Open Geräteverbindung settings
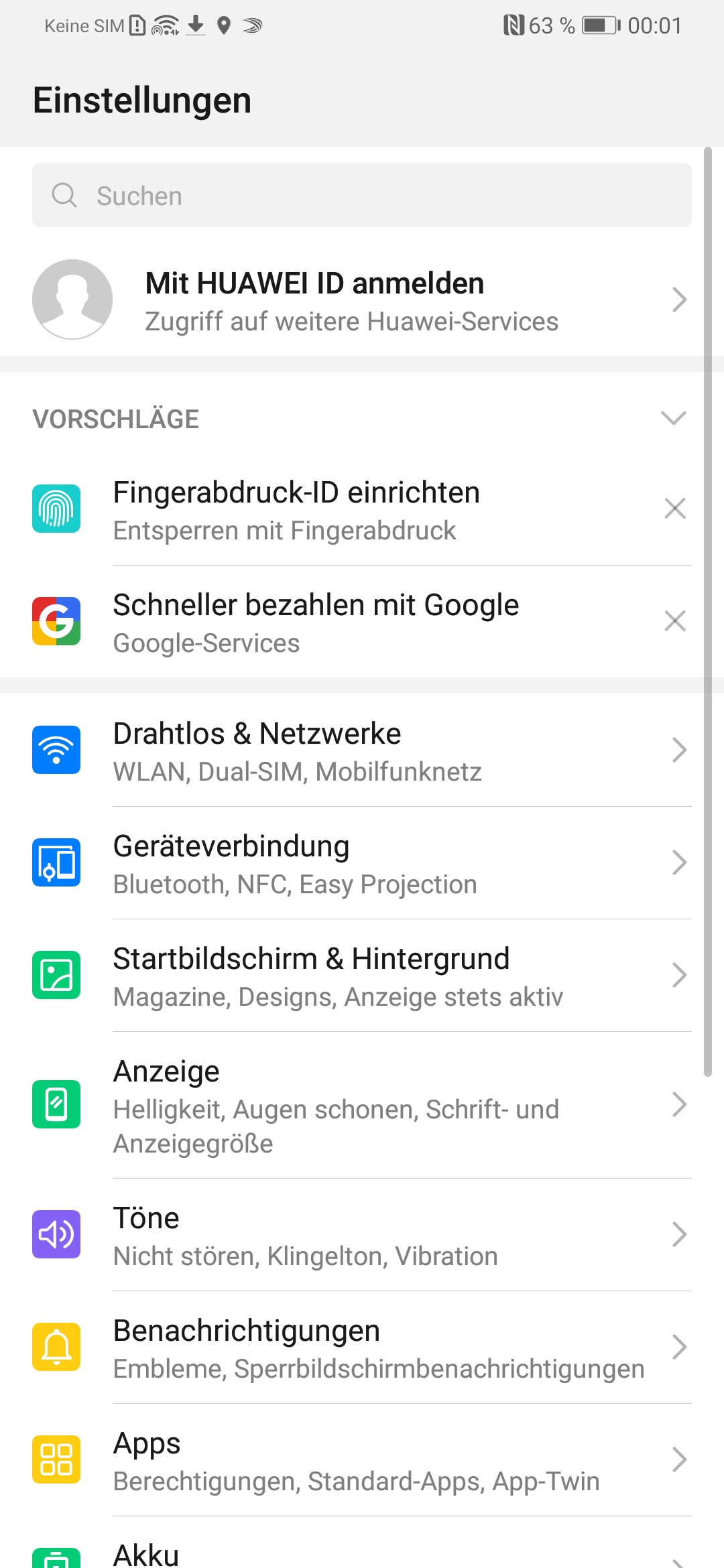Screen dimensions: 724x1568 (362, 863)
